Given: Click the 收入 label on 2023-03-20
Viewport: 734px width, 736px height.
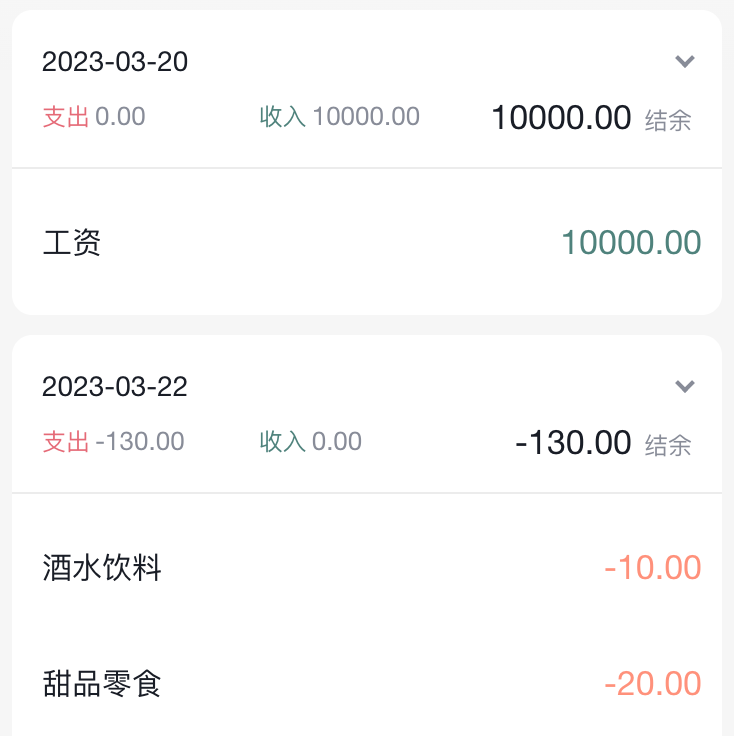Looking at the screenshot, I should coord(281,116).
